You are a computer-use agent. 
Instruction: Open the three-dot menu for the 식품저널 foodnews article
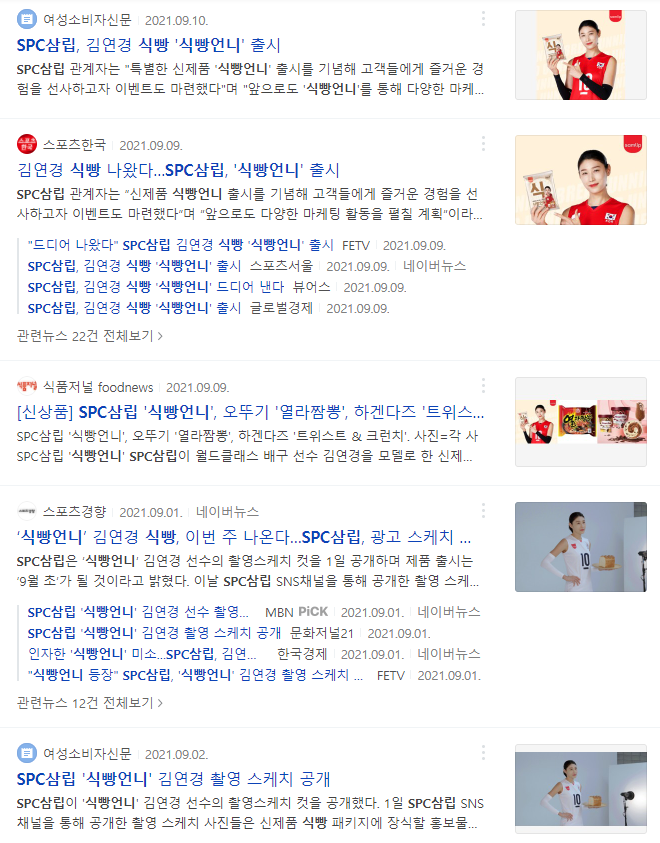[x=483, y=385]
